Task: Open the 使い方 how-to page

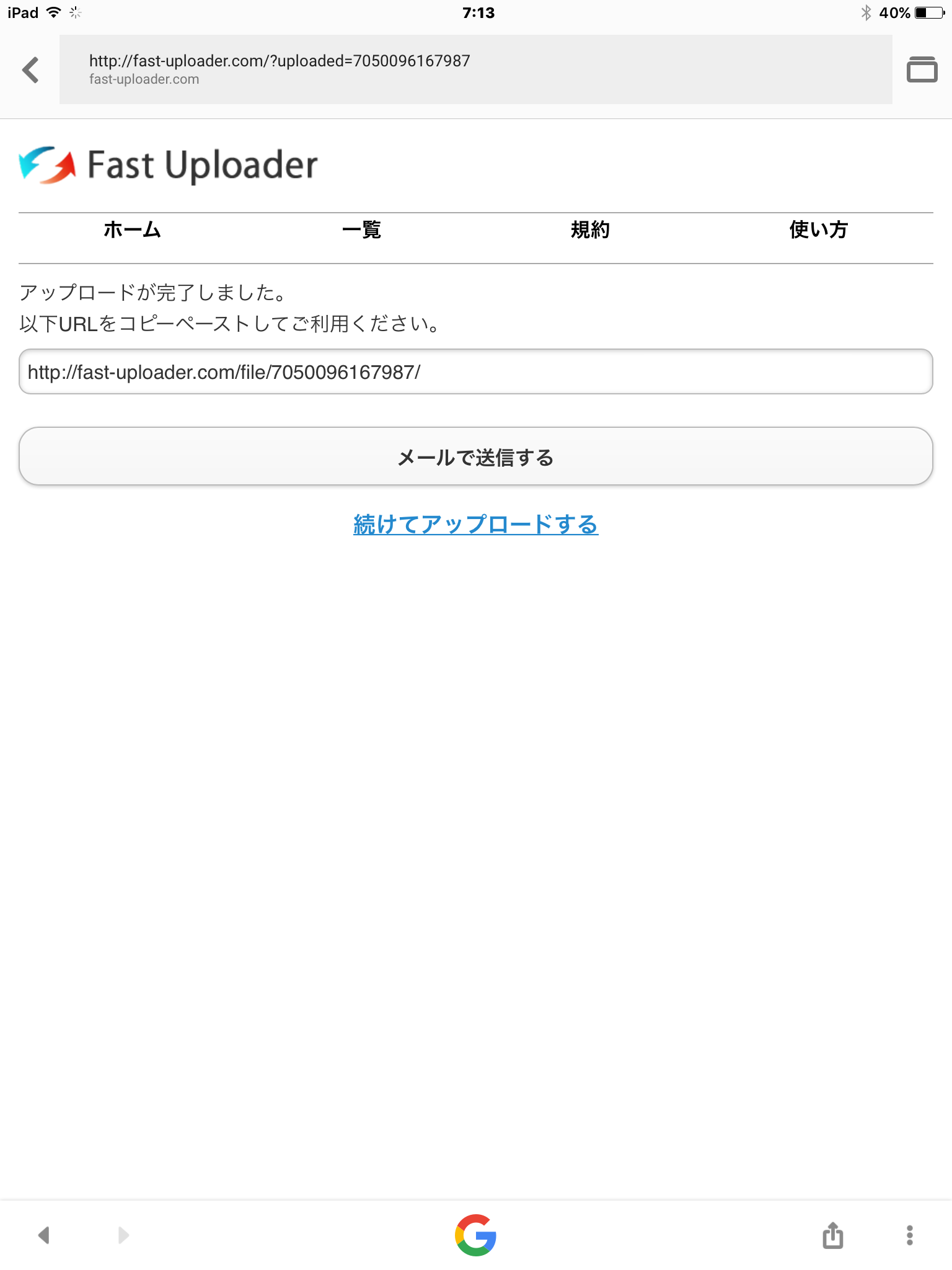Action: point(818,230)
